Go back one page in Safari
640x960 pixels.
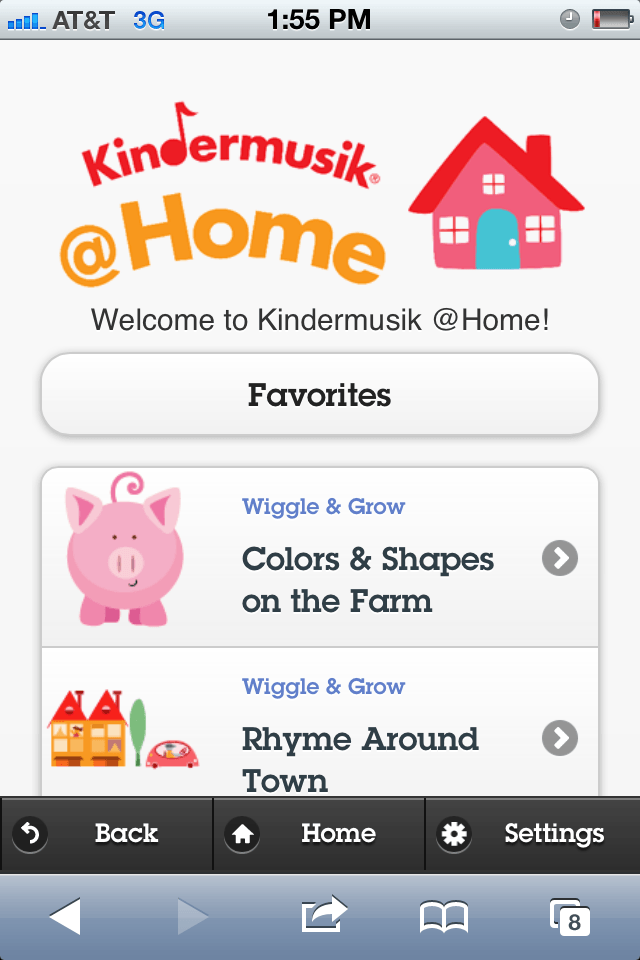pos(65,916)
